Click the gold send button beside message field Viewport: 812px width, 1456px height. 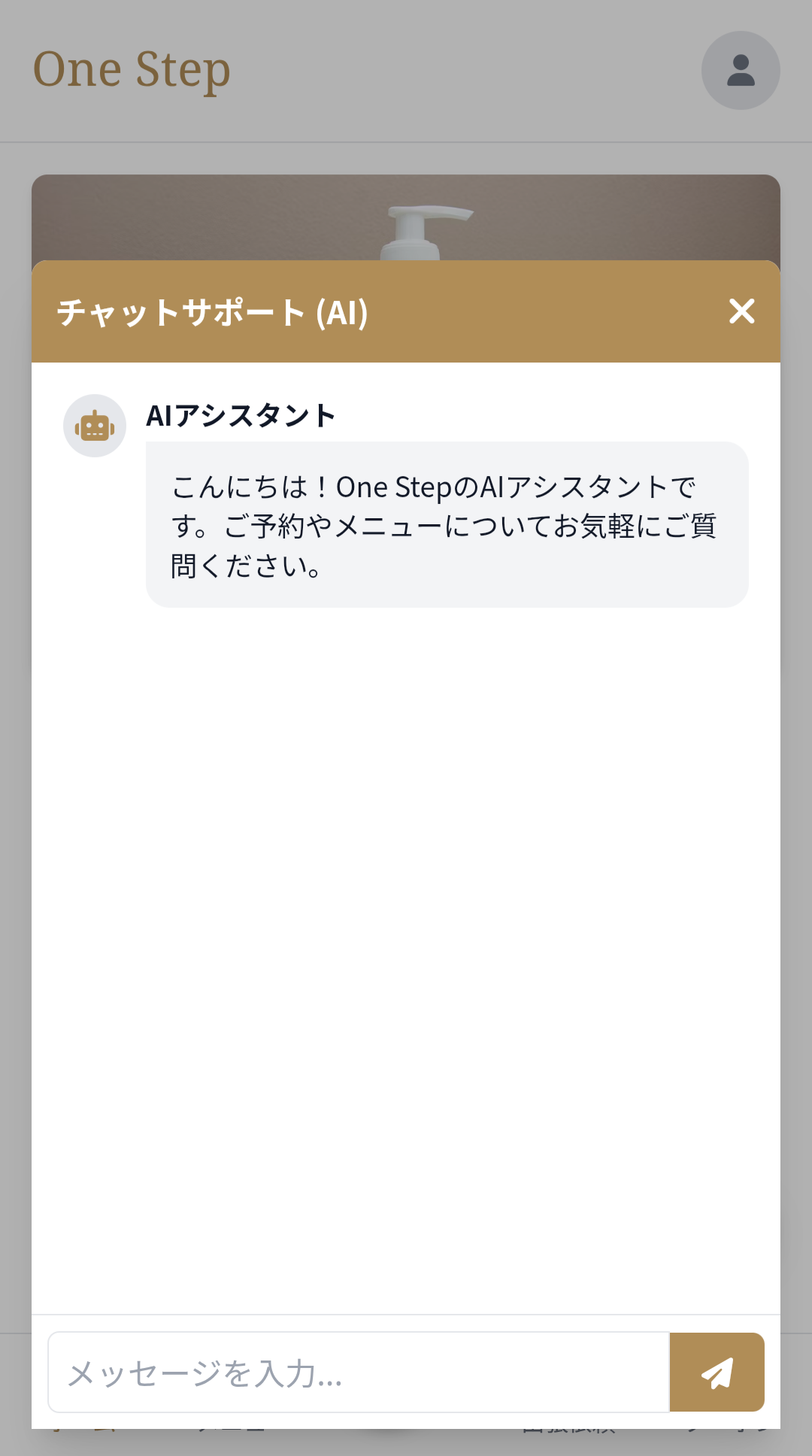[x=717, y=1372]
